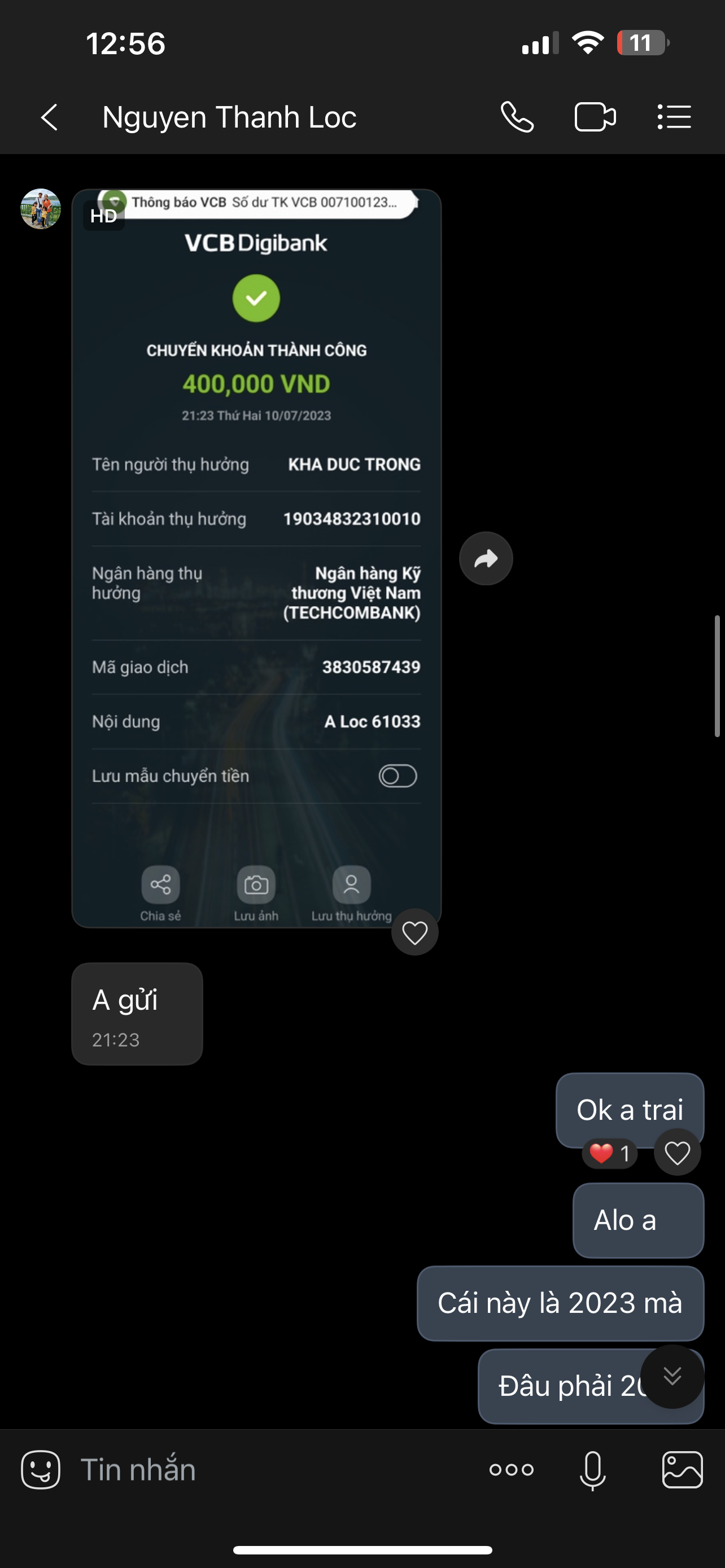Start a video call
Screen dimensions: 725x1568
pyautogui.click(x=595, y=117)
